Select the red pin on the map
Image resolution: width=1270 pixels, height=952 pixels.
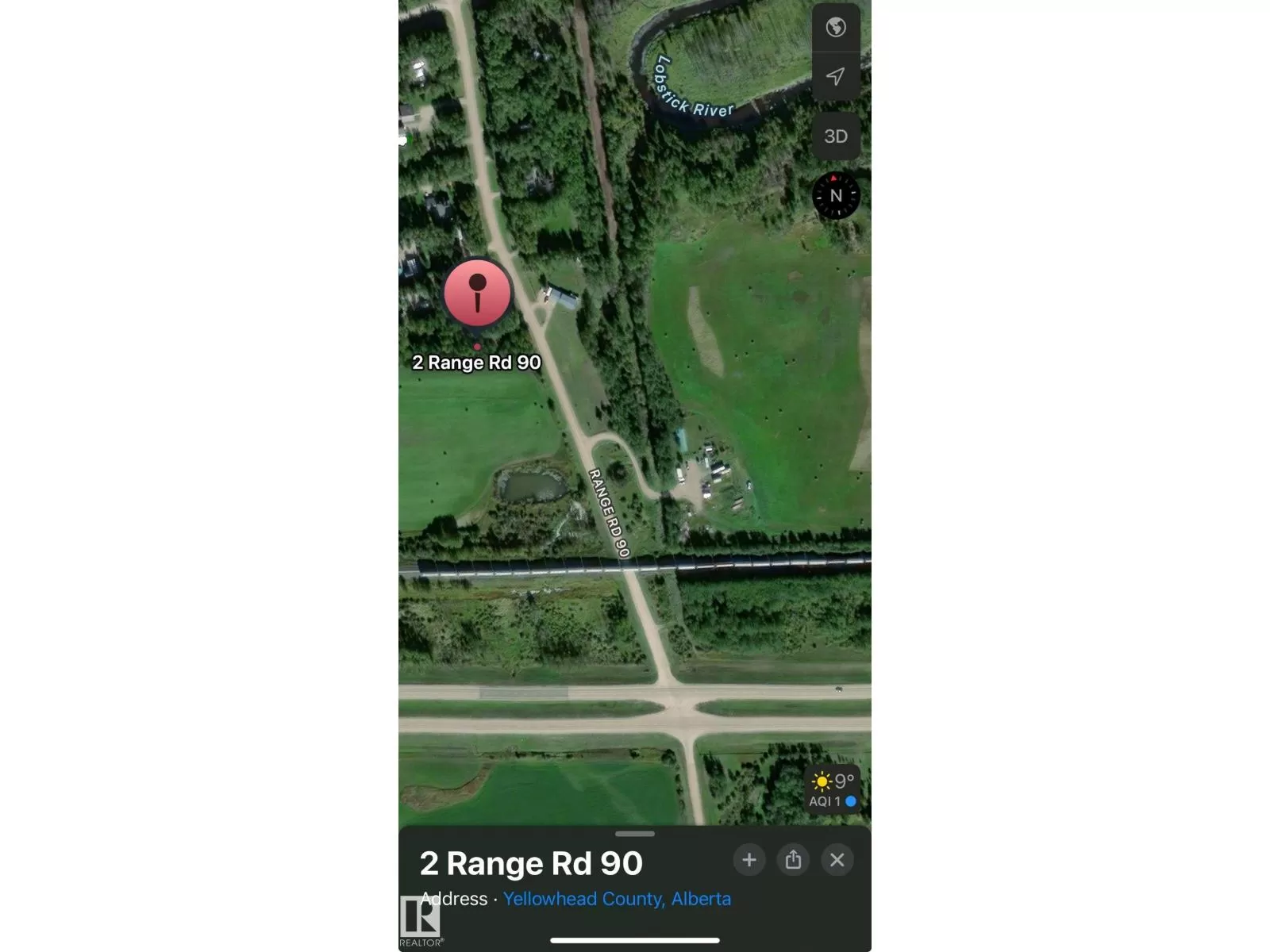[x=477, y=293]
